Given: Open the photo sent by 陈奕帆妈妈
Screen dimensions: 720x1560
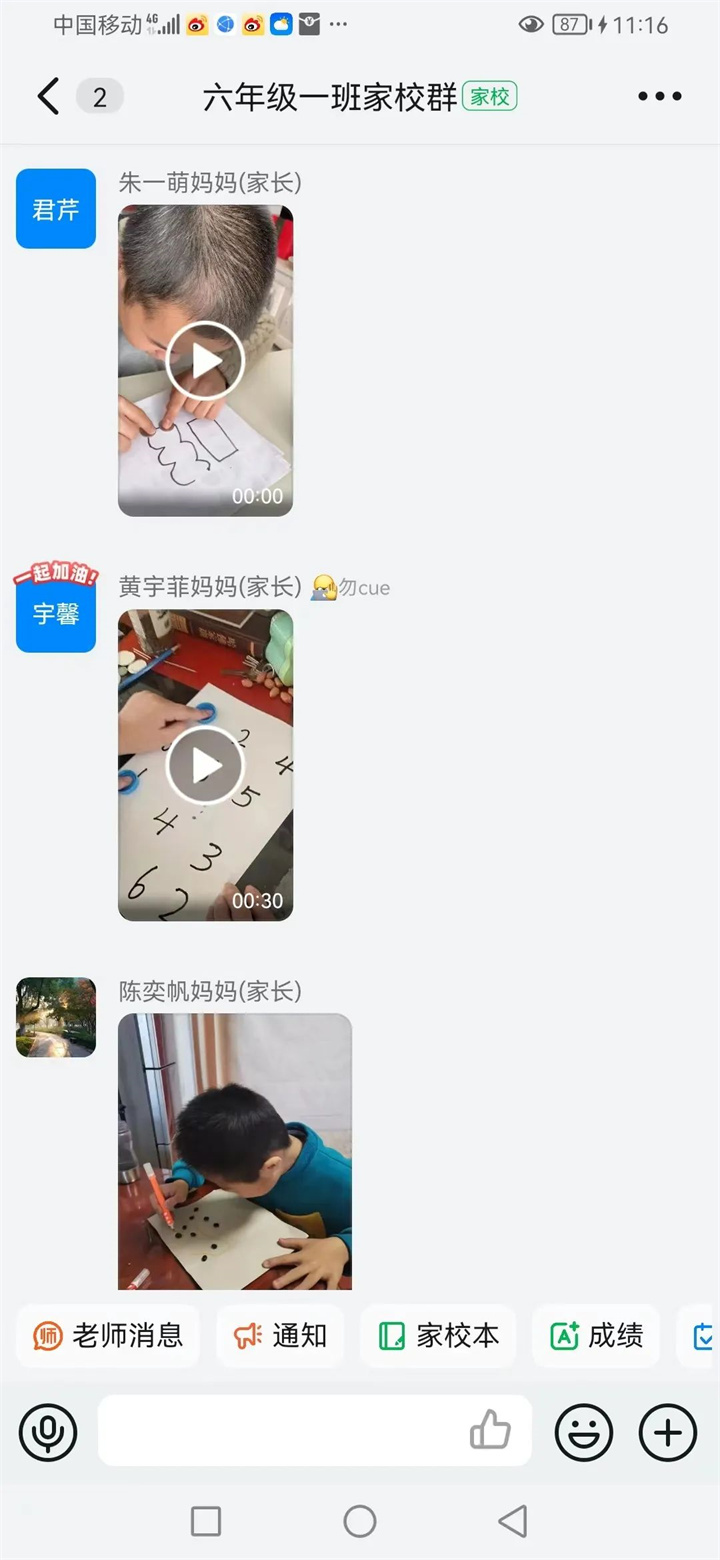Looking at the screenshot, I should (235, 1150).
